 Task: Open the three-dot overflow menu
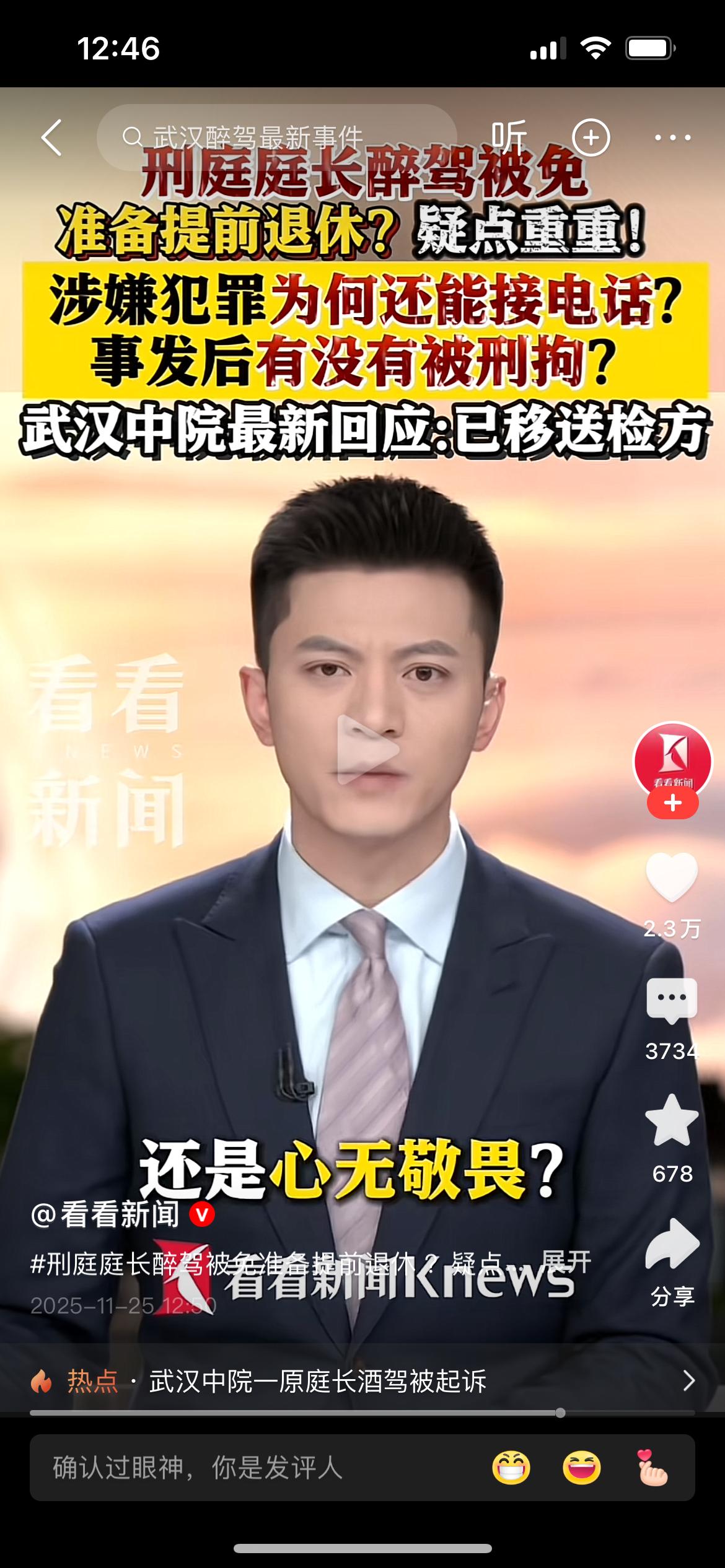pos(672,137)
